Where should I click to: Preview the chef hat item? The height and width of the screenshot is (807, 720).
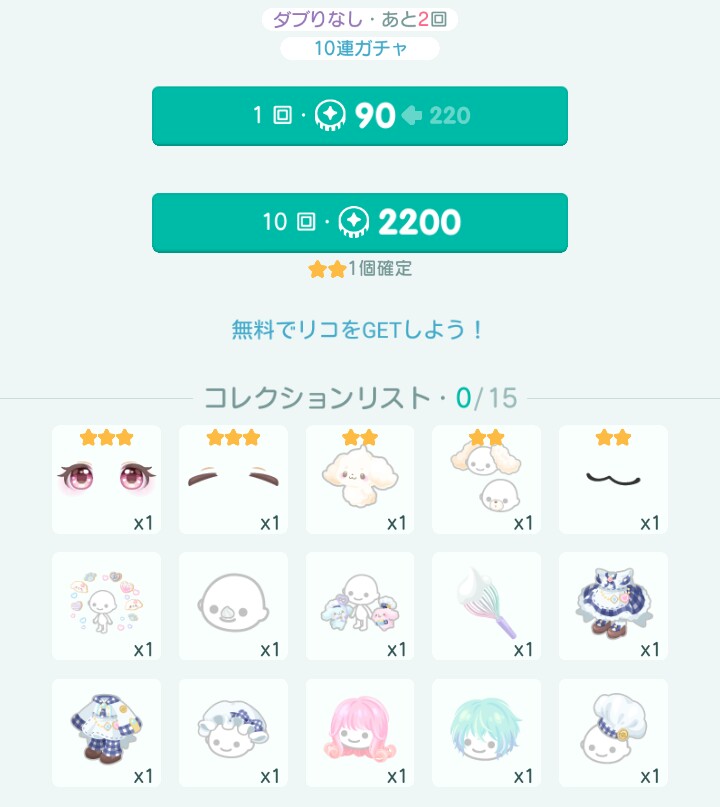(613, 733)
